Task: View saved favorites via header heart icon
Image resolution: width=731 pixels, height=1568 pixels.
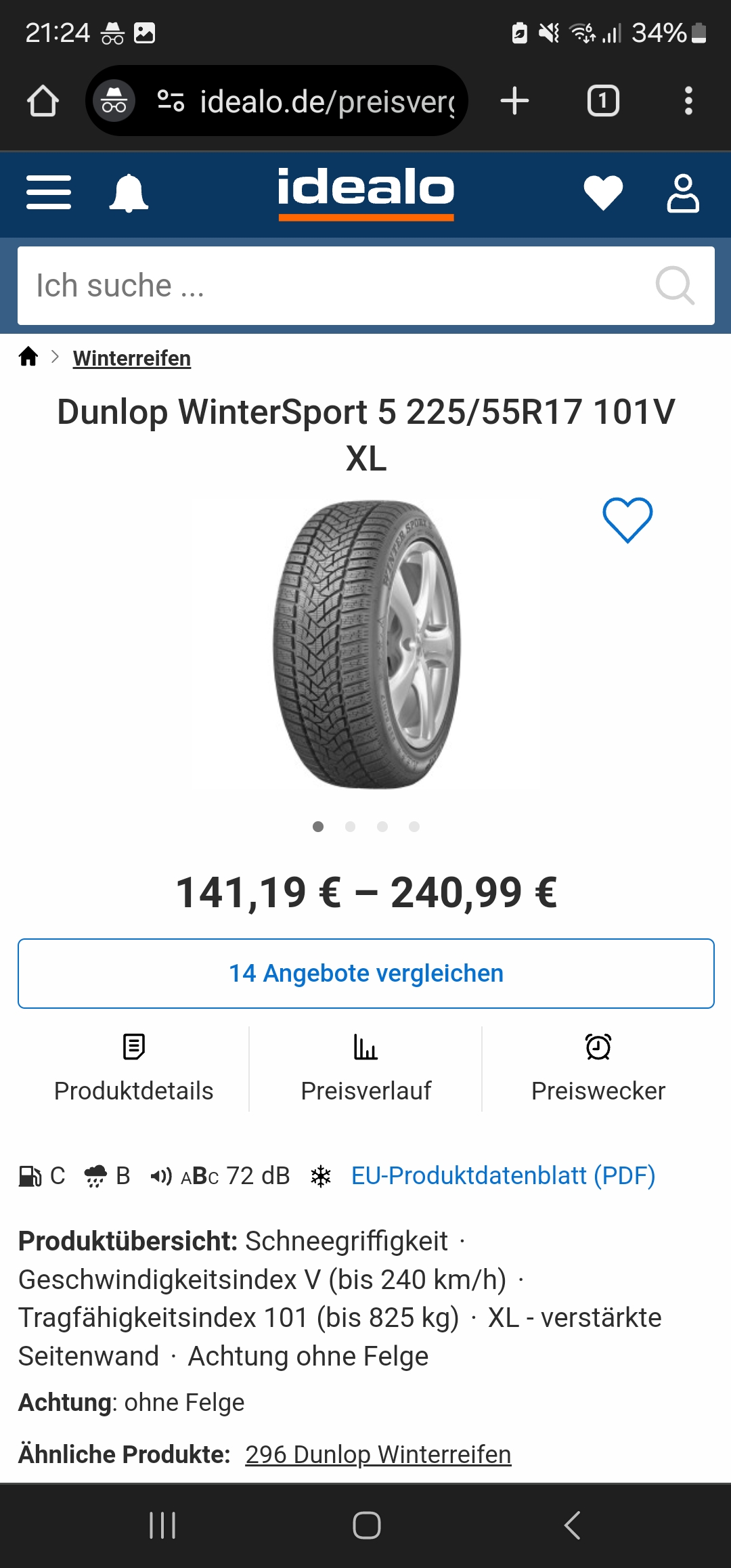Action: pos(602,193)
